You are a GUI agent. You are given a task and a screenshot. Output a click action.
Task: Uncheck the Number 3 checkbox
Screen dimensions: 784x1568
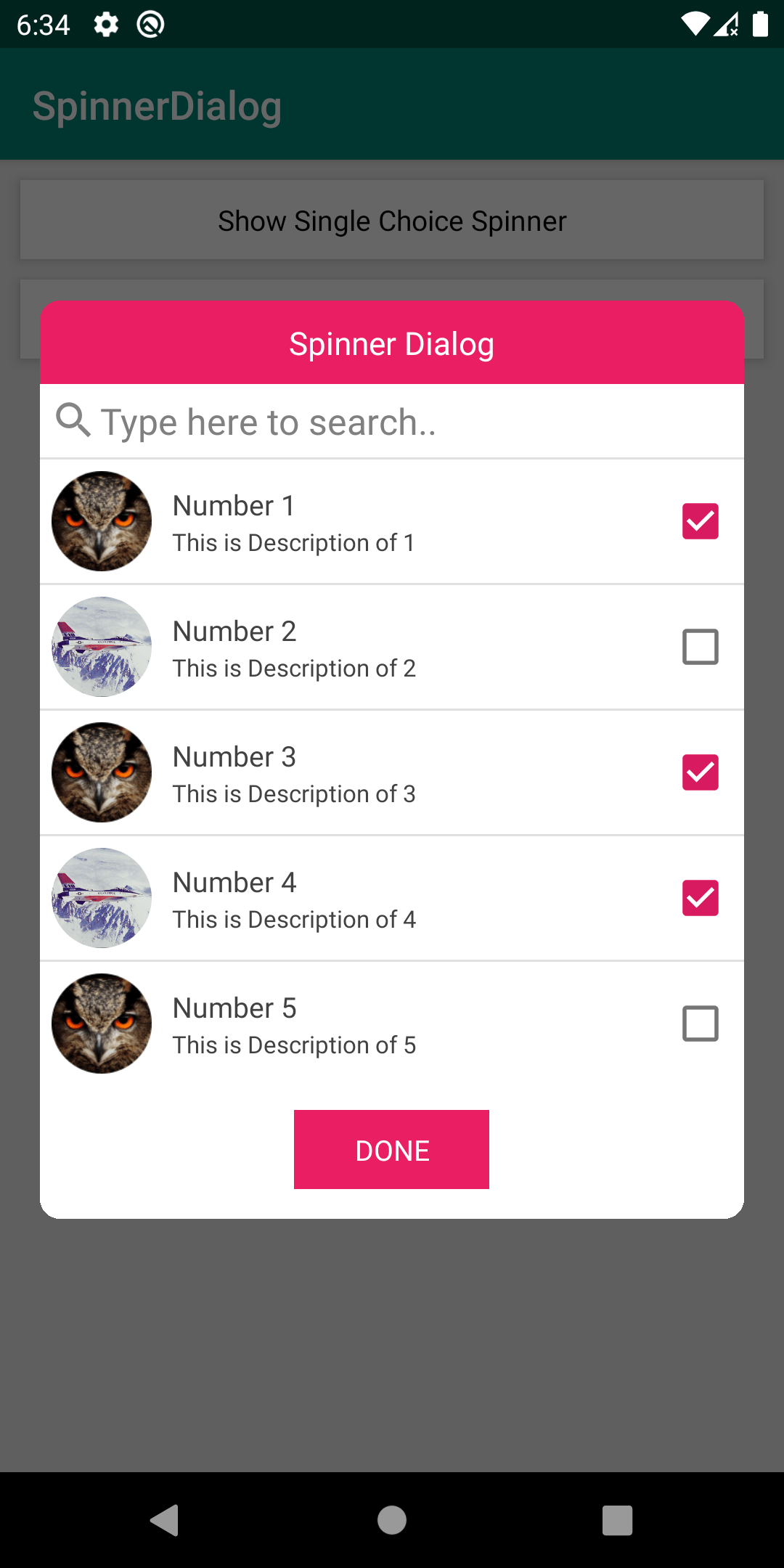coord(700,772)
